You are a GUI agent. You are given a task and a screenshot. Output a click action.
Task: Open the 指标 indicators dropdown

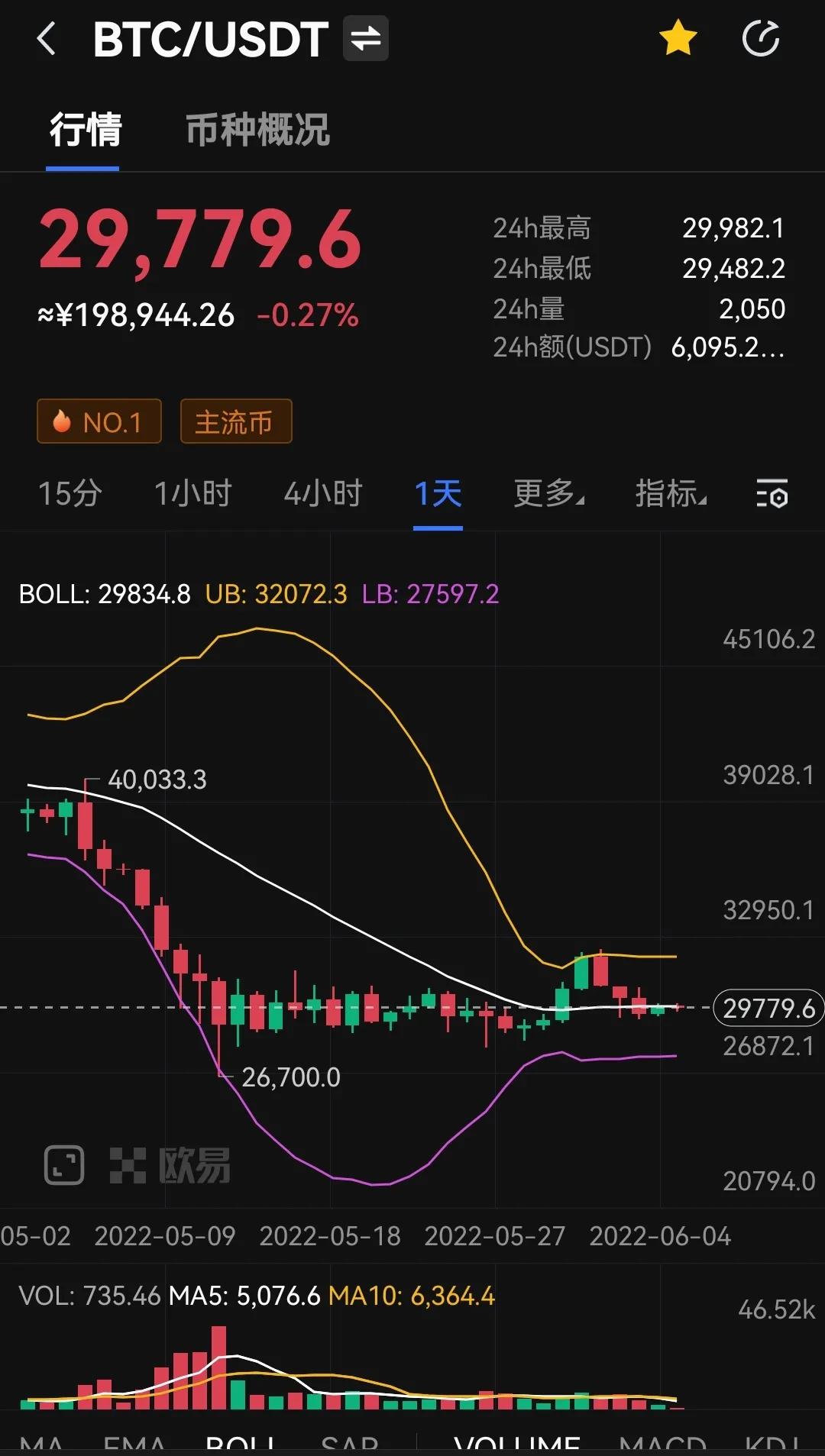(671, 494)
